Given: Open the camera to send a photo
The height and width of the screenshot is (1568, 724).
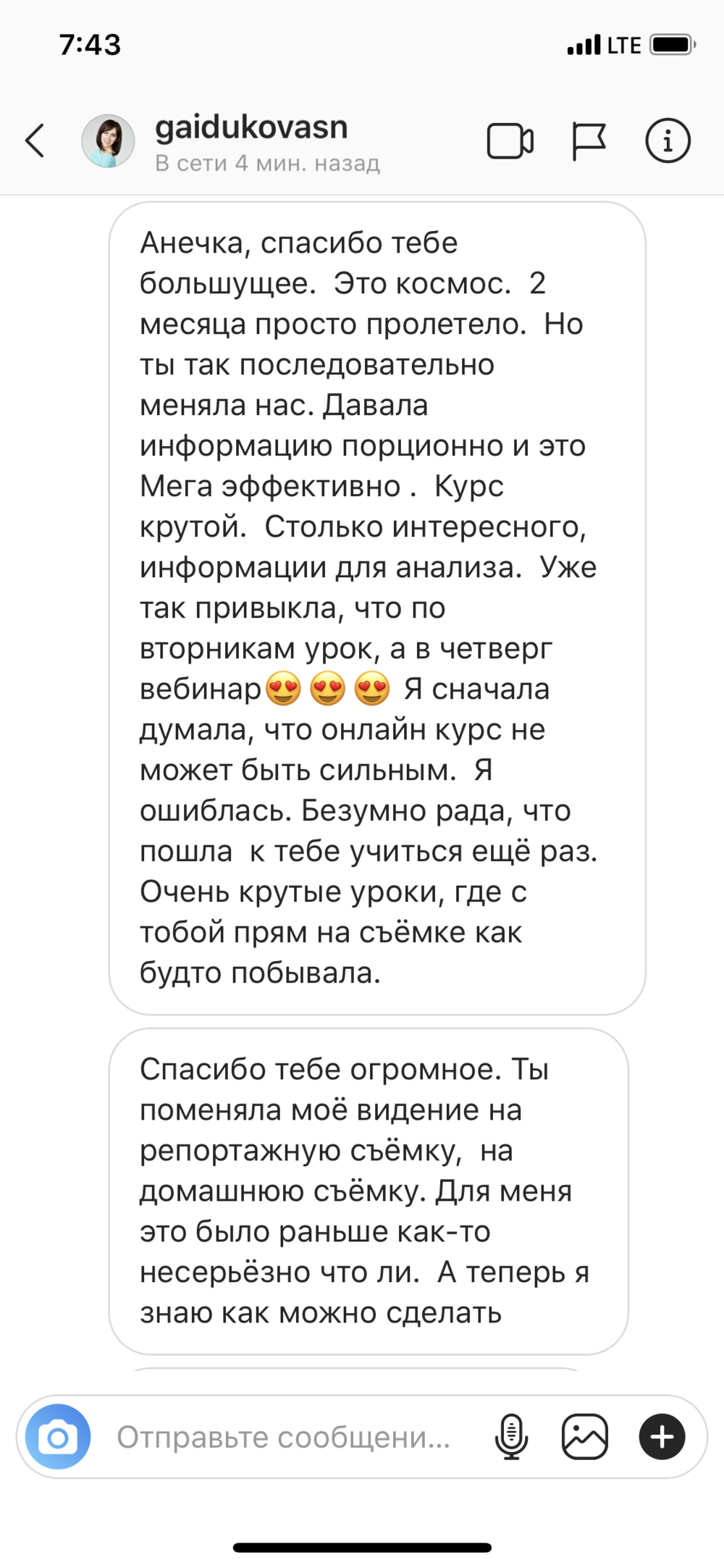Looking at the screenshot, I should coord(58,1437).
